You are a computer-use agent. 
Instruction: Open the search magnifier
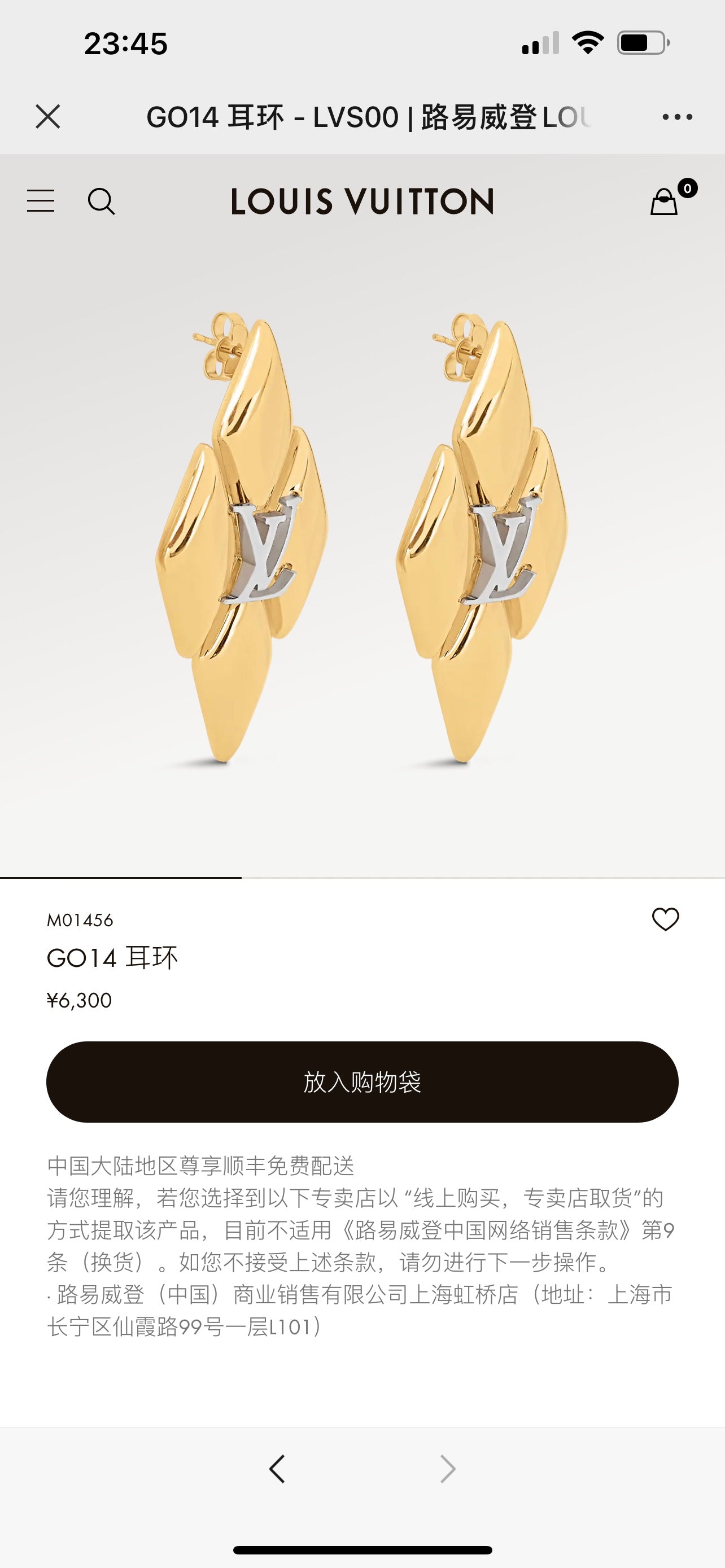coord(101,202)
